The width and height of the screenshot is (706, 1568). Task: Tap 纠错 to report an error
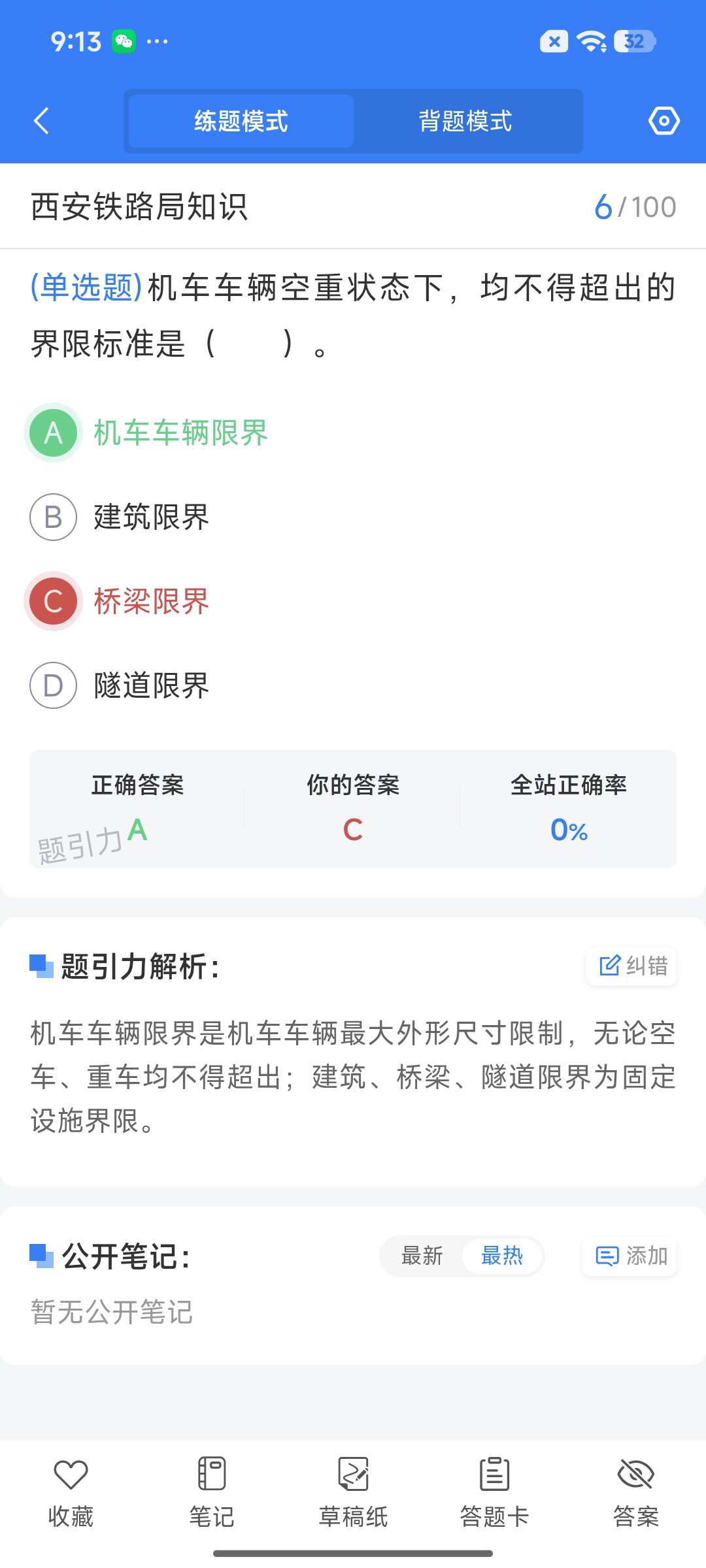click(x=632, y=966)
